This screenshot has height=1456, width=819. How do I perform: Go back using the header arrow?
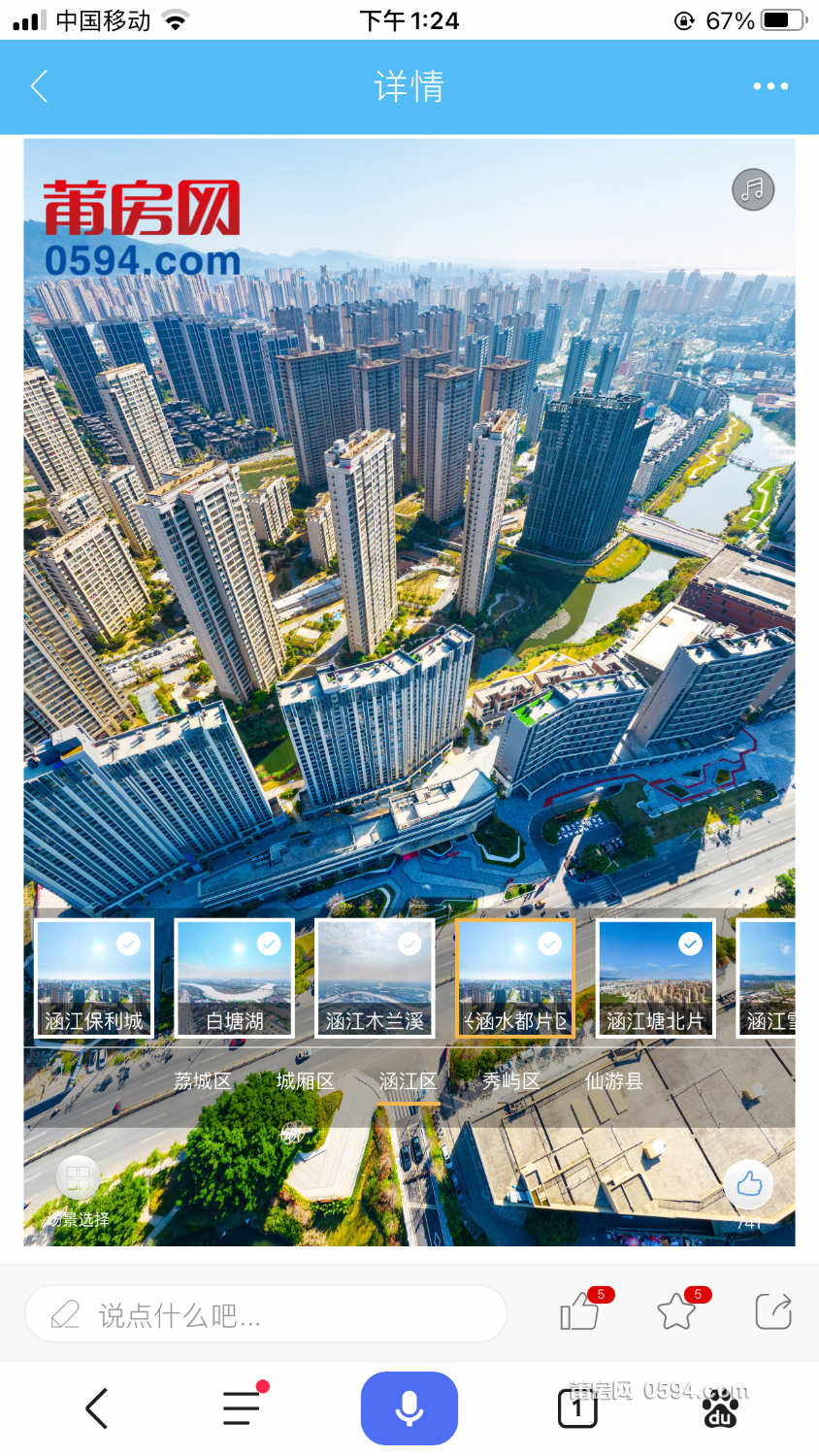point(39,86)
